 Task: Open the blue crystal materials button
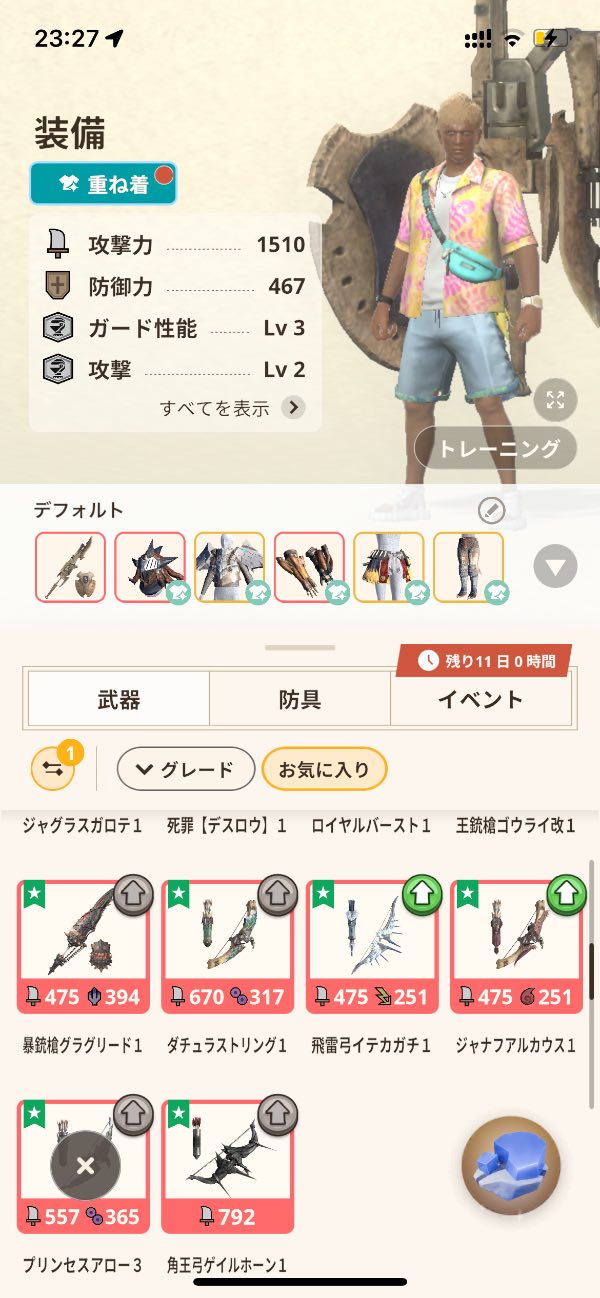(x=511, y=1166)
